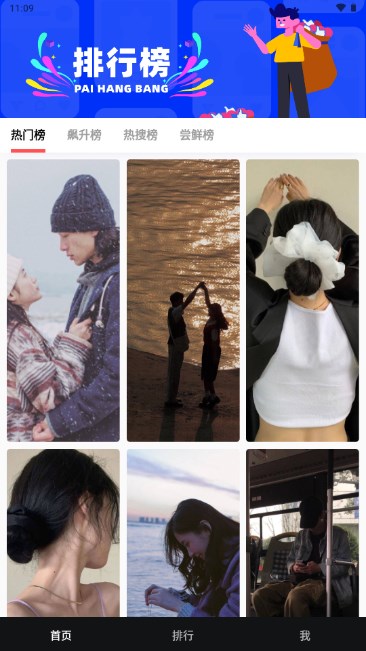Open the 我 profile tab
Screen dimensions: 366x651
pos(305,635)
